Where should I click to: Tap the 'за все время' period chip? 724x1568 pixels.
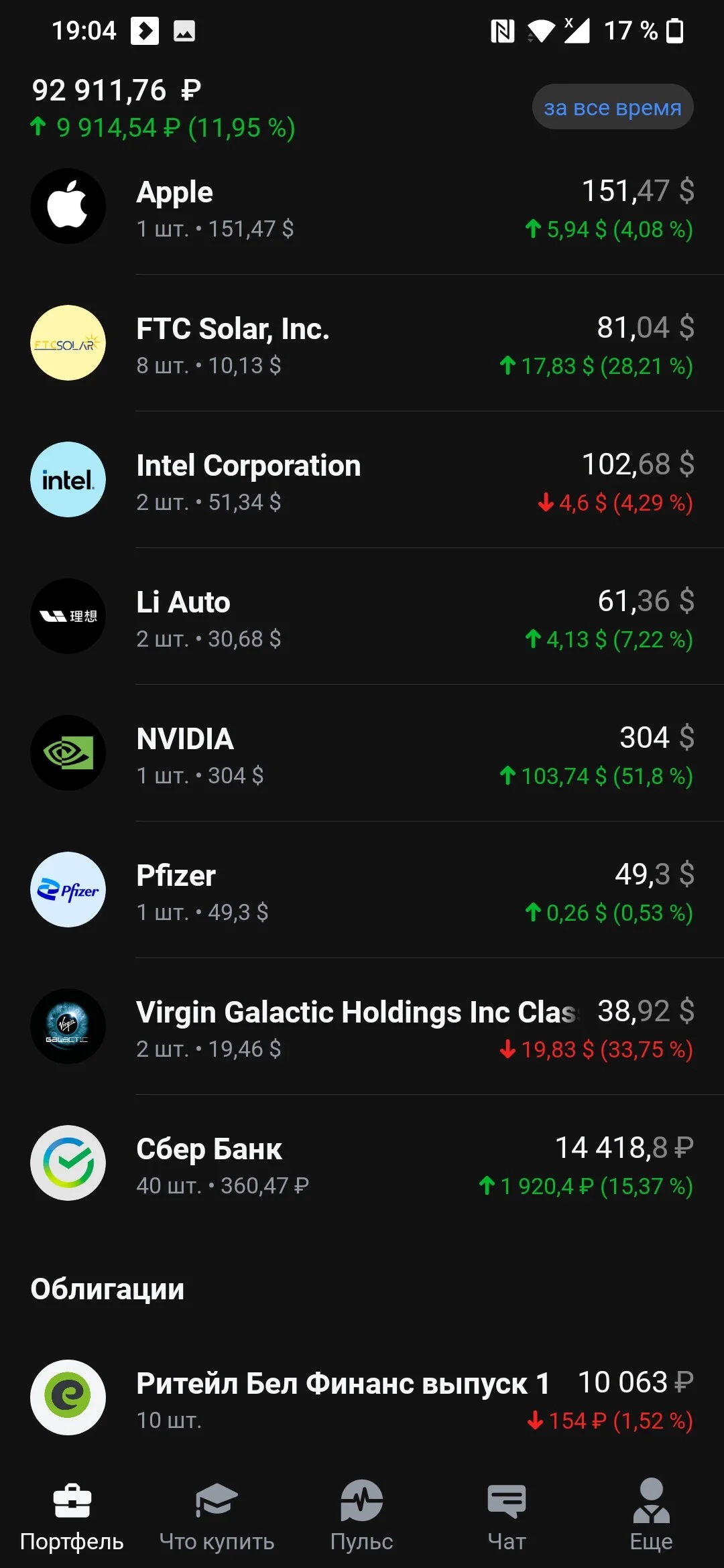613,107
